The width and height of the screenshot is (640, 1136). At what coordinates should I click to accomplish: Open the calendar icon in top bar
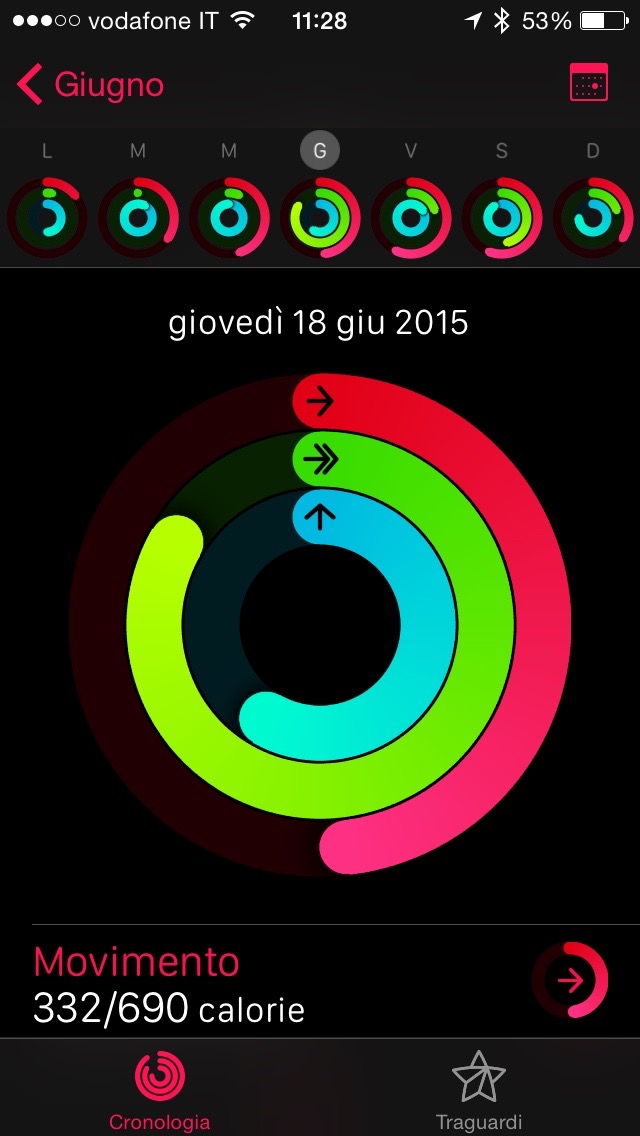point(588,84)
